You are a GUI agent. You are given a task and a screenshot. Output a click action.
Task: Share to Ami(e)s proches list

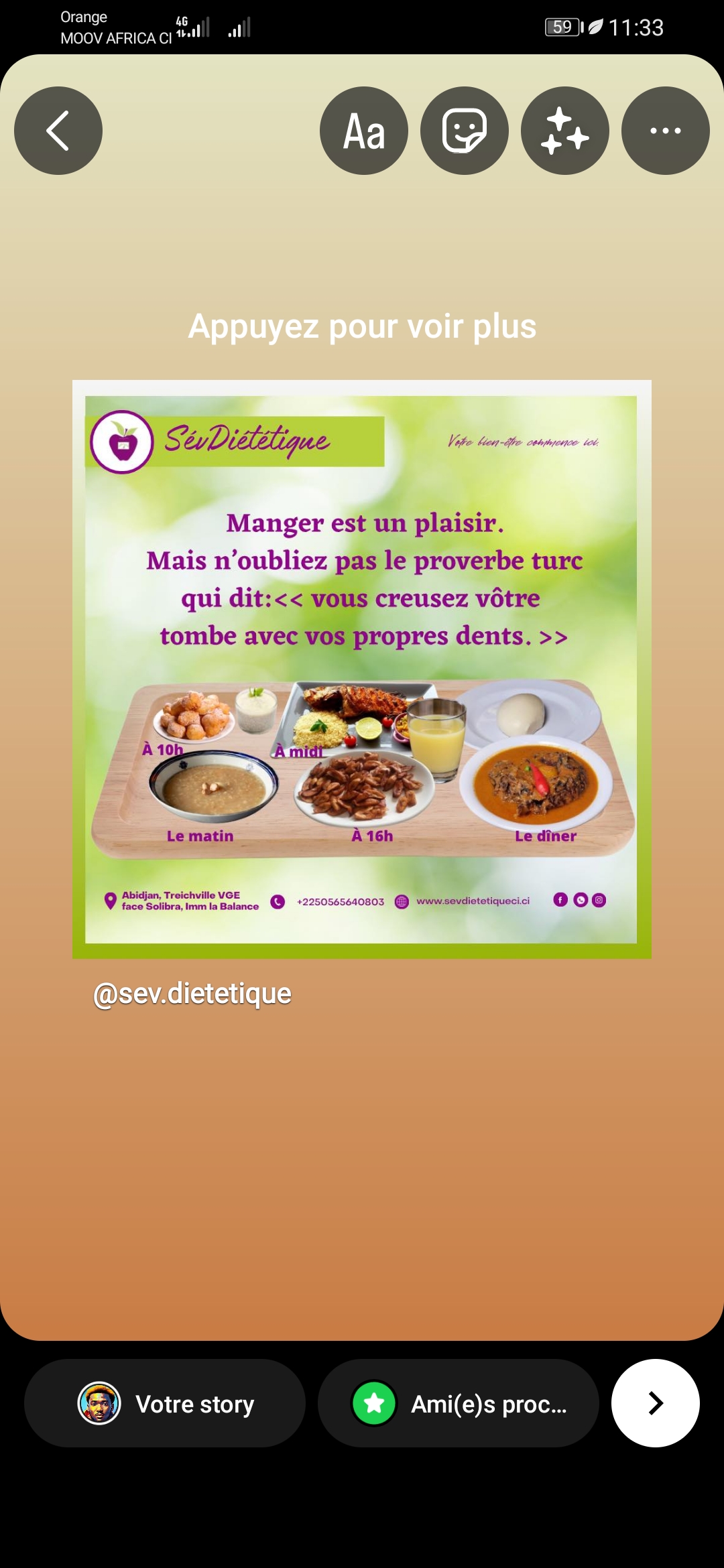point(459,1403)
